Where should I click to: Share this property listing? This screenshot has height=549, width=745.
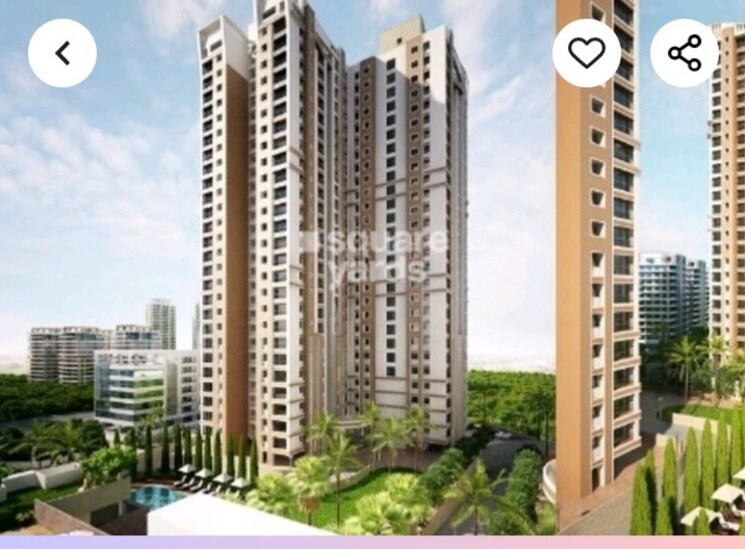pyautogui.click(x=685, y=53)
